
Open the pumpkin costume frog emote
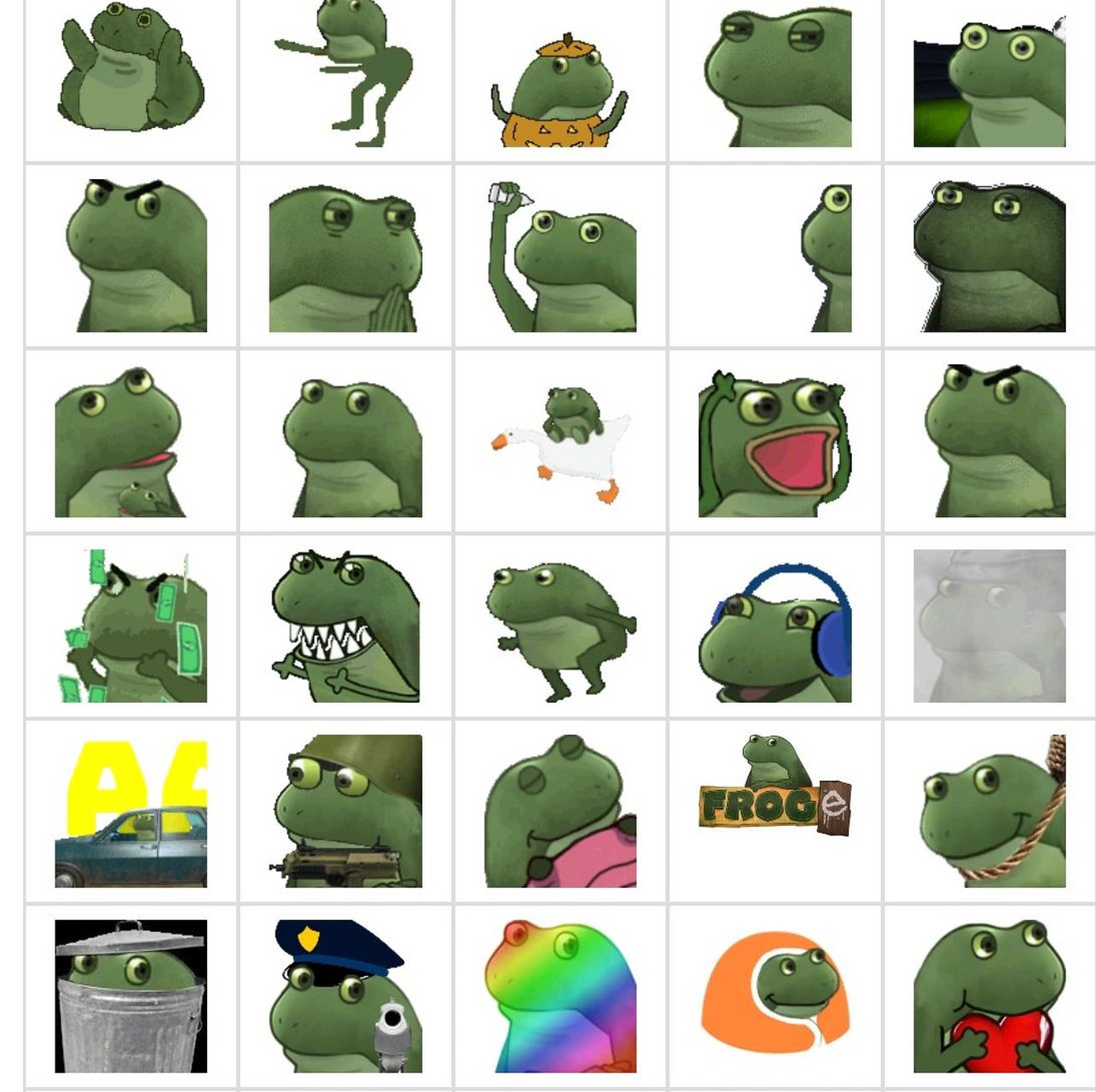(560, 81)
